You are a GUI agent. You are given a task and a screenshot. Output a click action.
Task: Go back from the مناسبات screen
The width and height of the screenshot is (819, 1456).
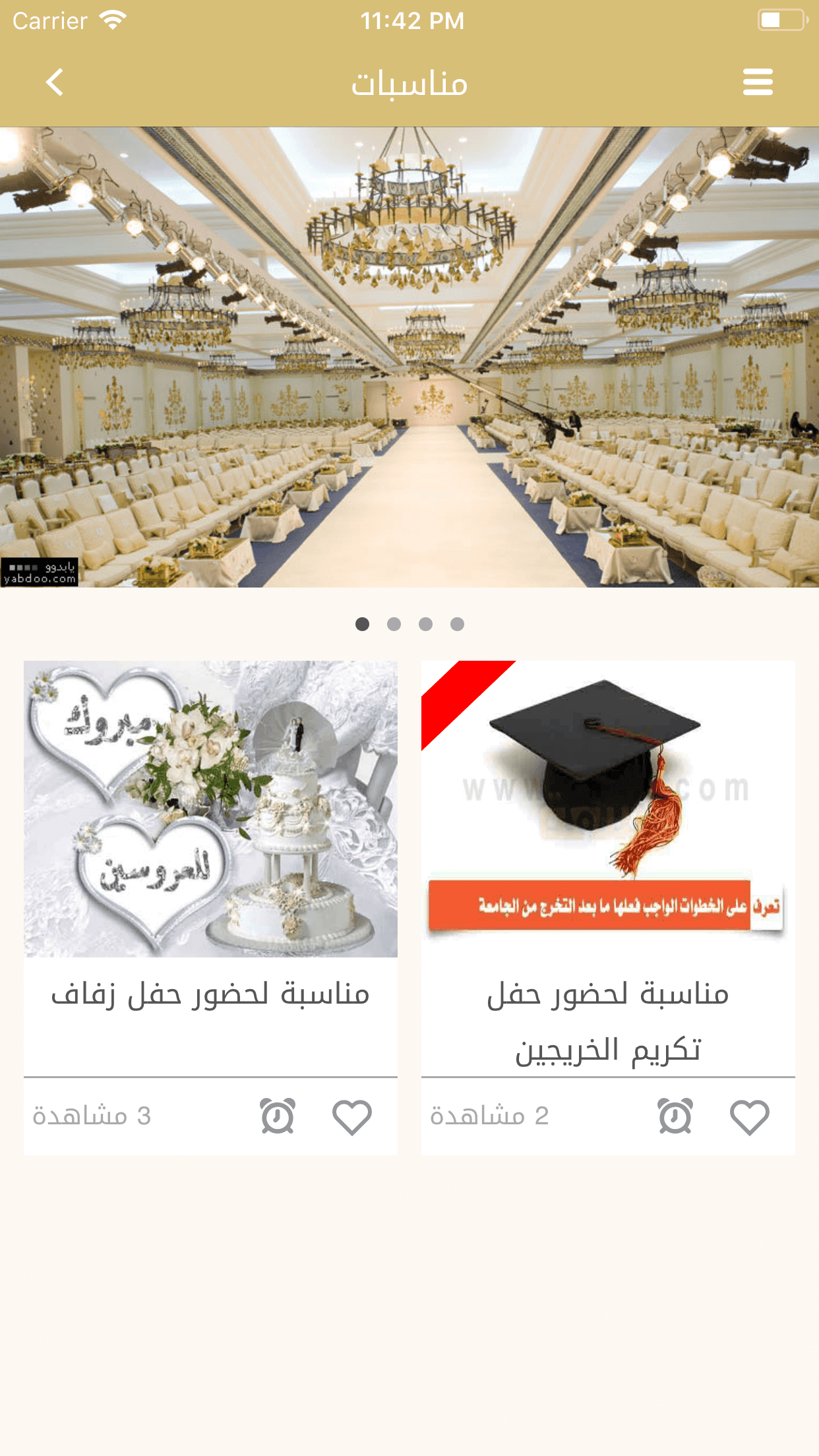pyautogui.click(x=55, y=82)
